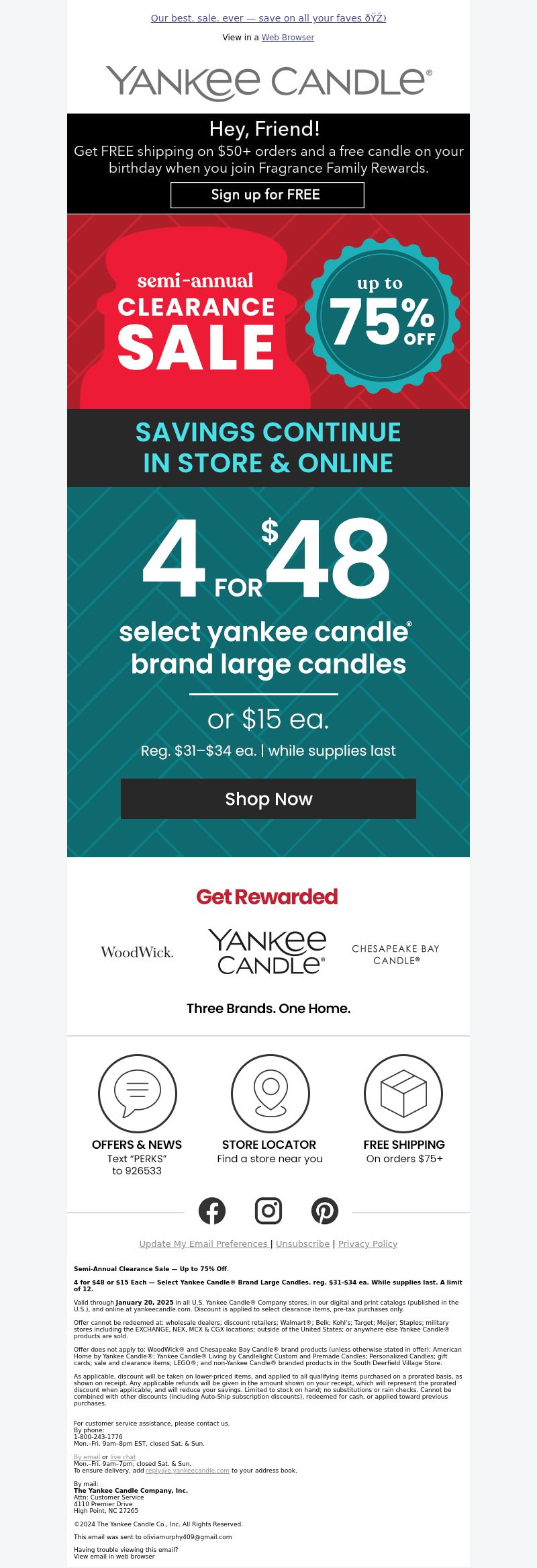537x1568 pixels.
Task: Open the Privacy Policy link
Action: click(367, 1244)
